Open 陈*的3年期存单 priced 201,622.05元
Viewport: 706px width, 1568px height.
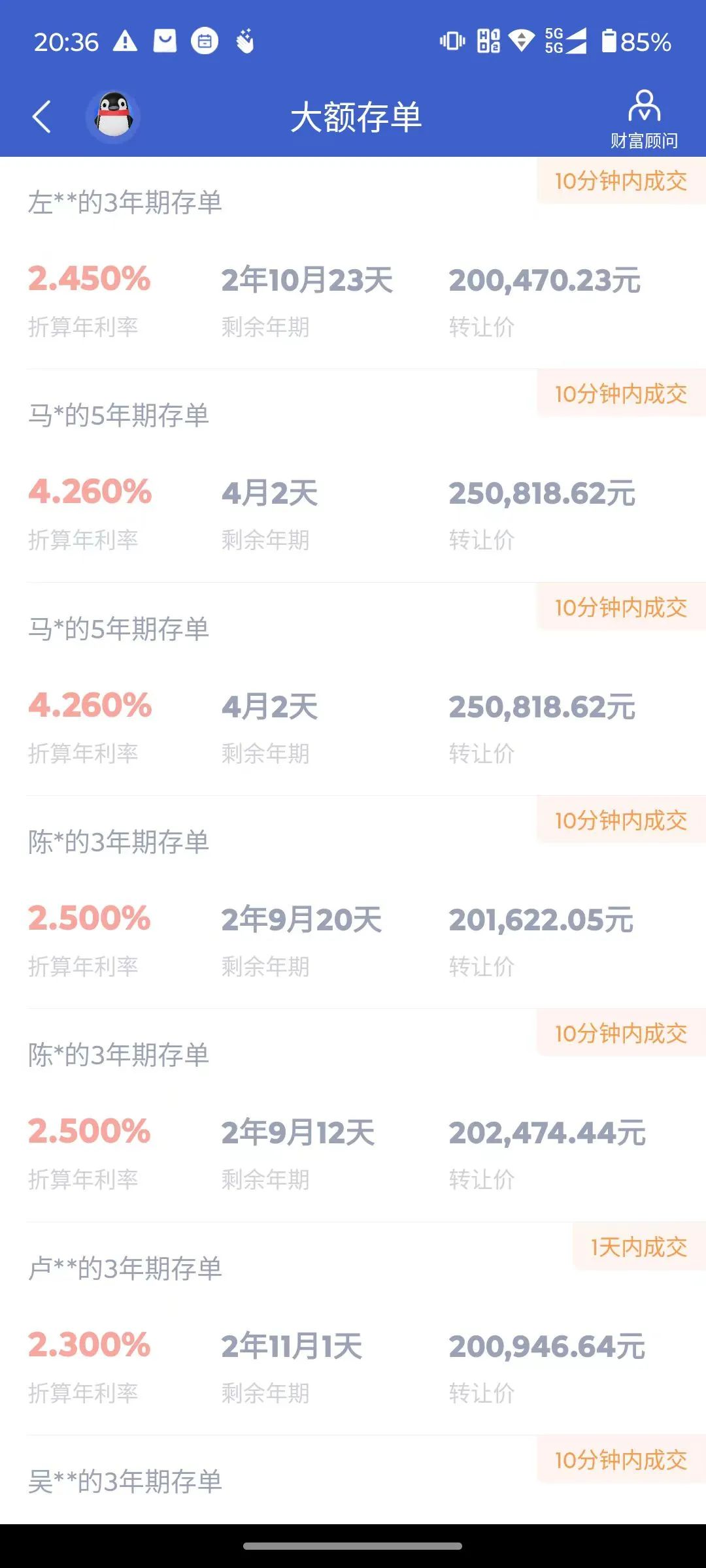pos(353,902)
